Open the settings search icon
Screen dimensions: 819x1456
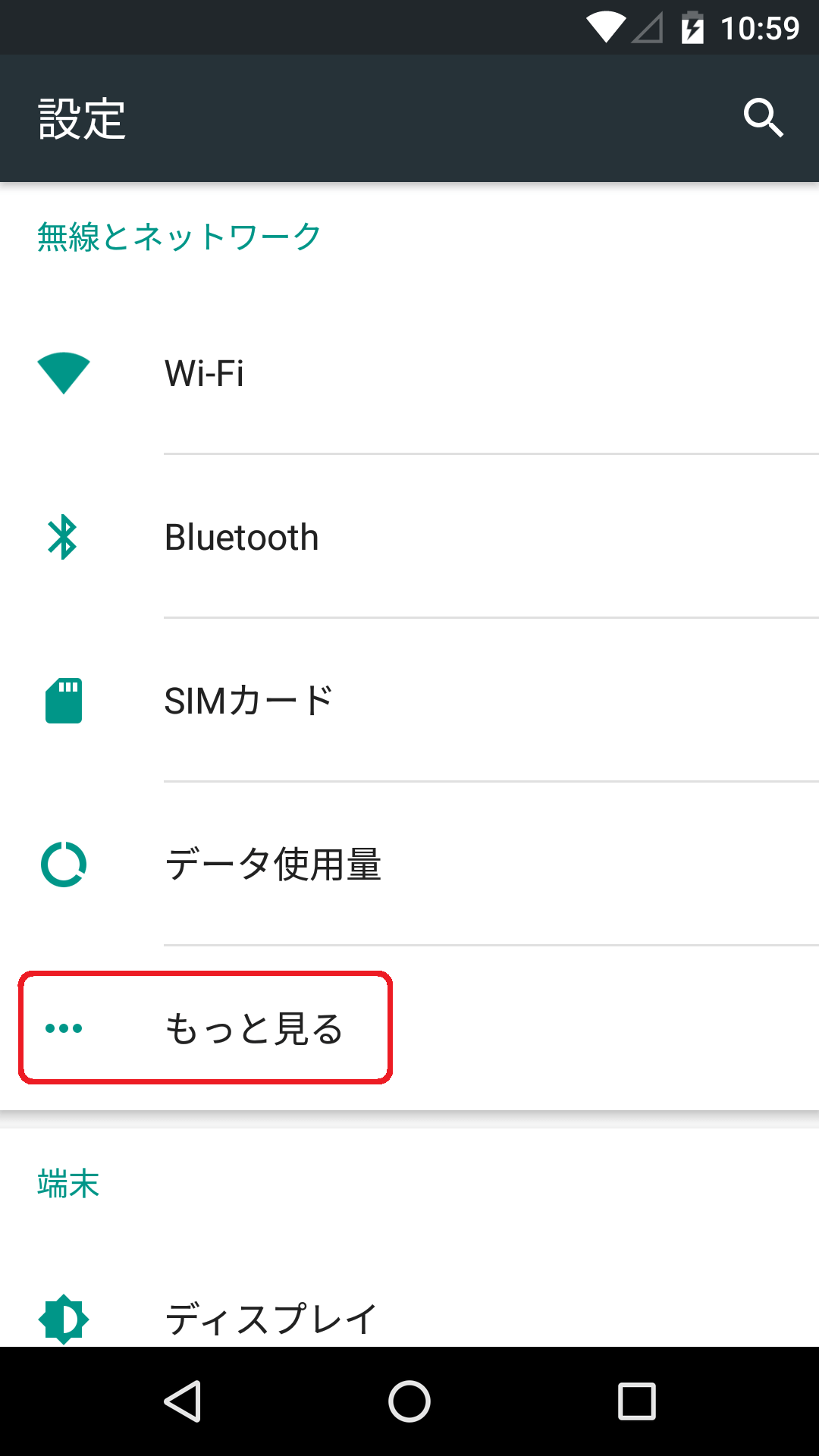(x=763, y=118)
